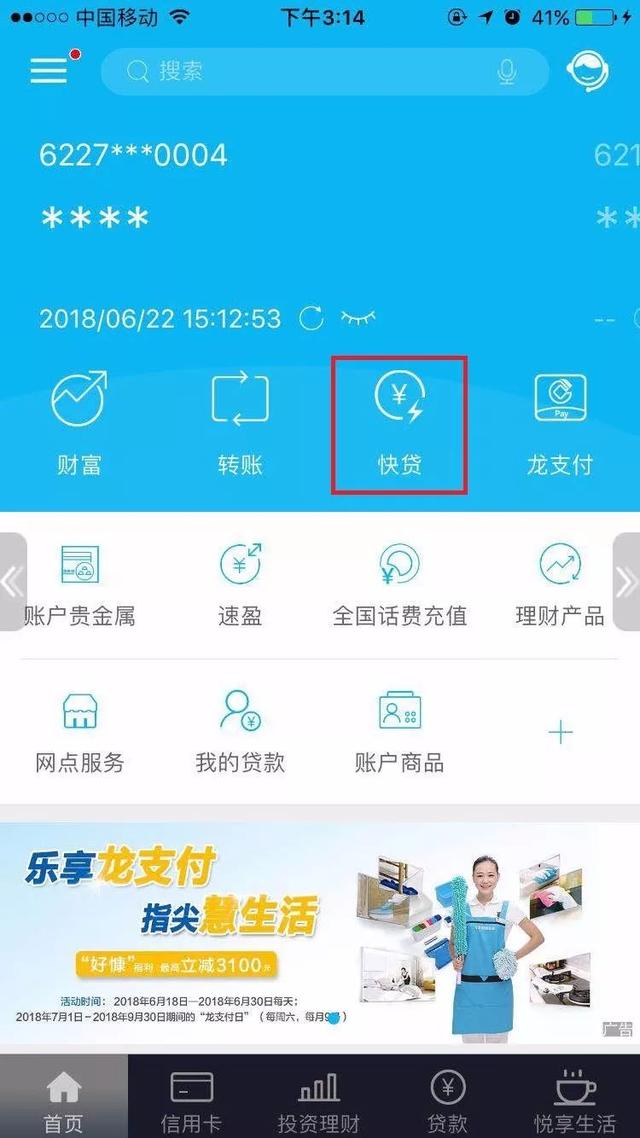Refresh the account balance

coord(312,318)
